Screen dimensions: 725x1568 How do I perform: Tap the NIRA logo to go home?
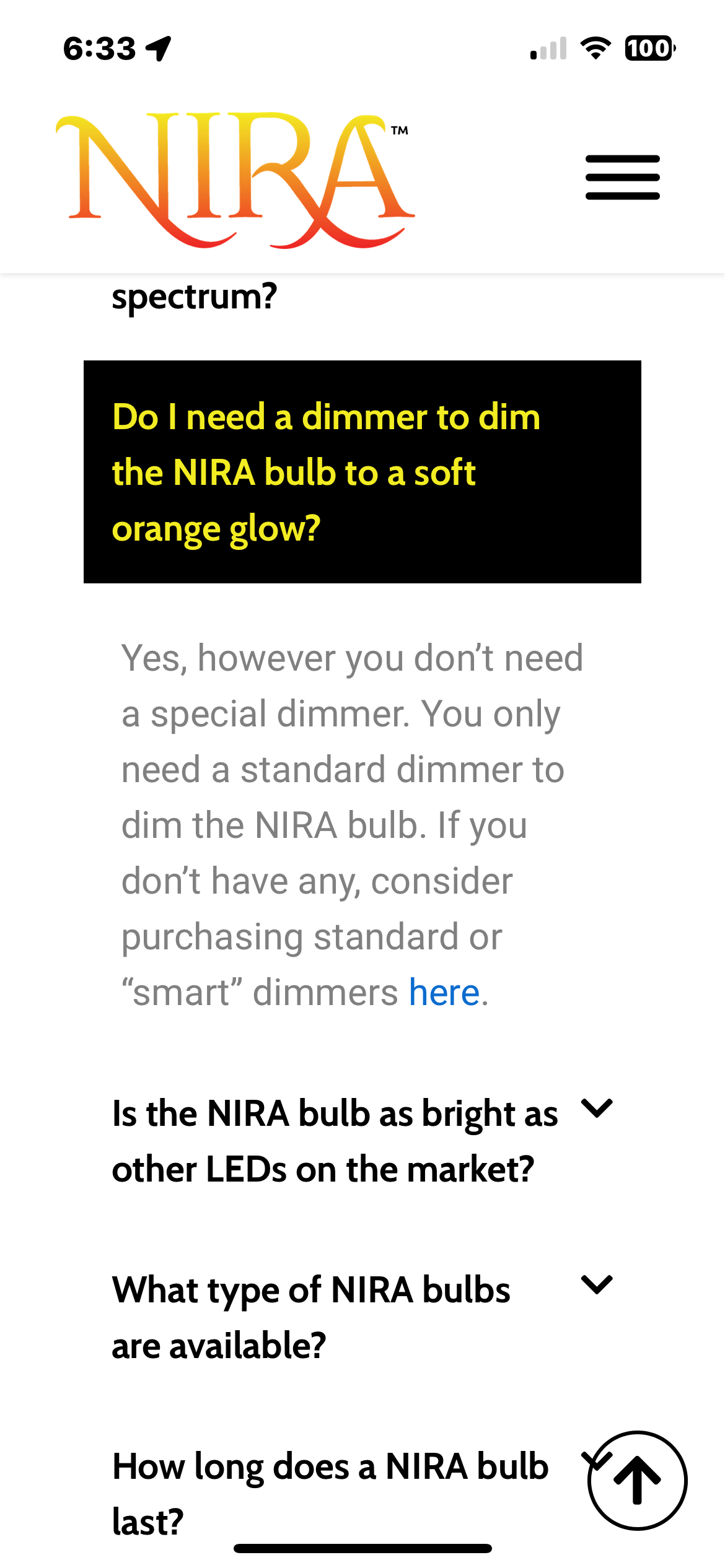235,180
